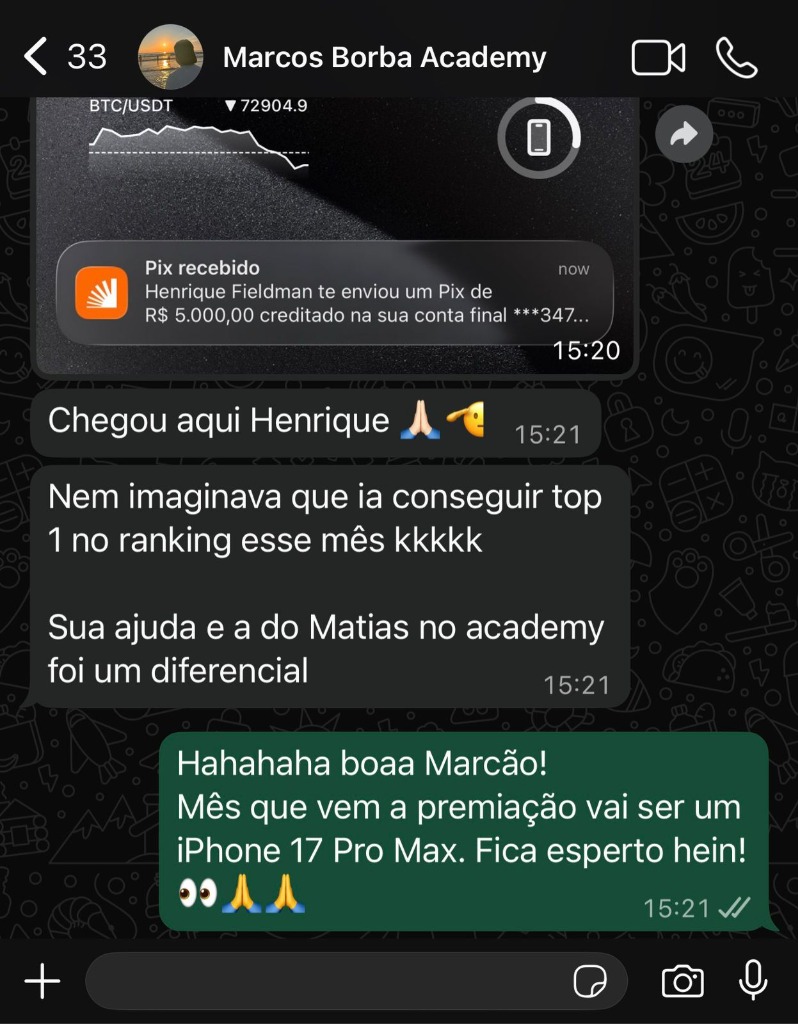Open the camera to take a photo
This screenshot has height=1024, width=798.
[682, 981]
